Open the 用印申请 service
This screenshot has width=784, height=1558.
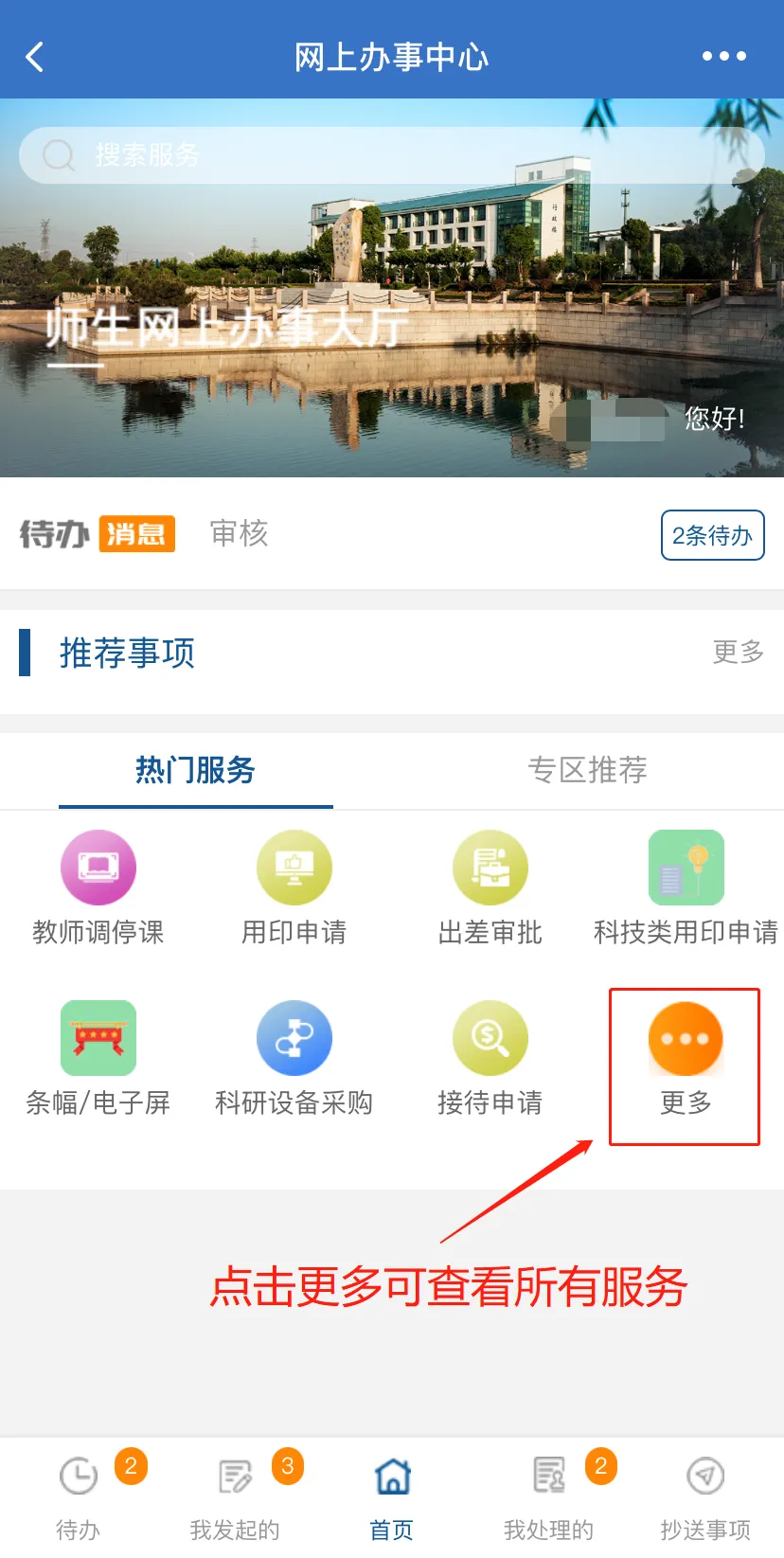pos(294,886)
